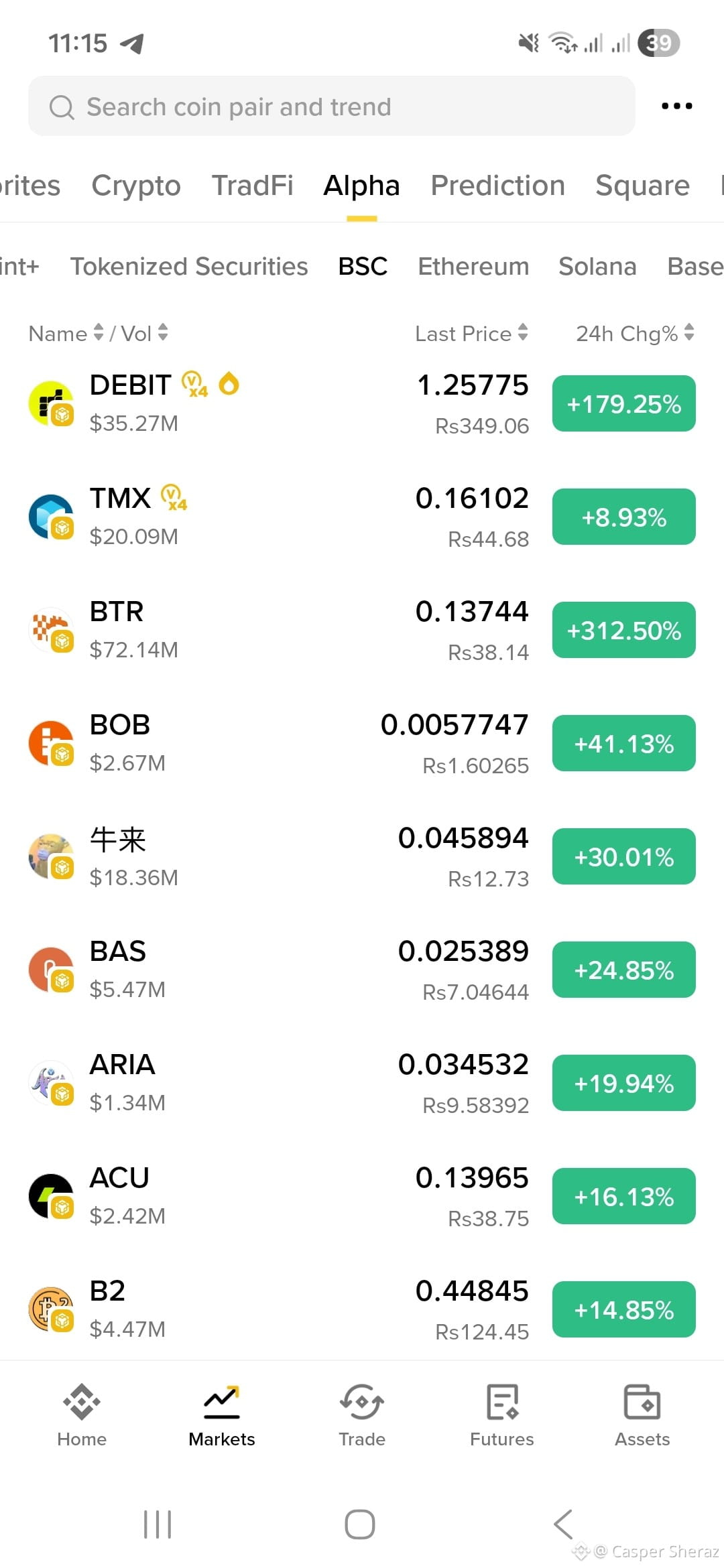Sort list by Last Price
Screen dimensions: 724x1568
click(x=472, y=333)
